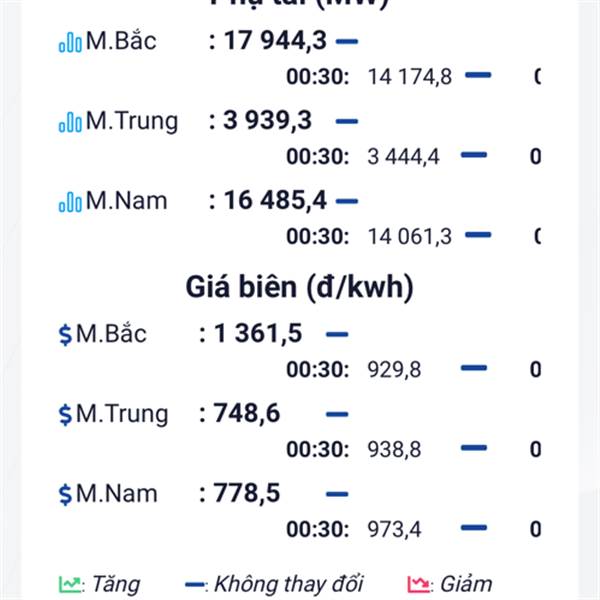View the load chart icon for M.Trung
The image size is (600, 600).
point(70,122)
